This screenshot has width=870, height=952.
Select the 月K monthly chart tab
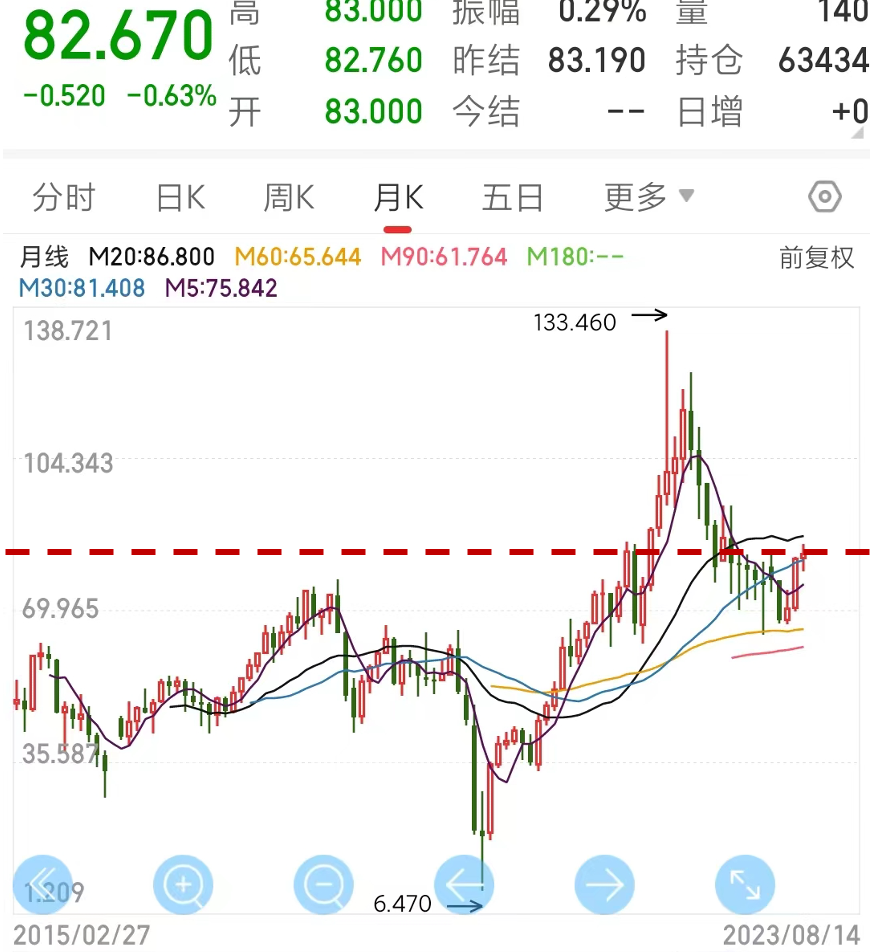[x=398, y=197]
